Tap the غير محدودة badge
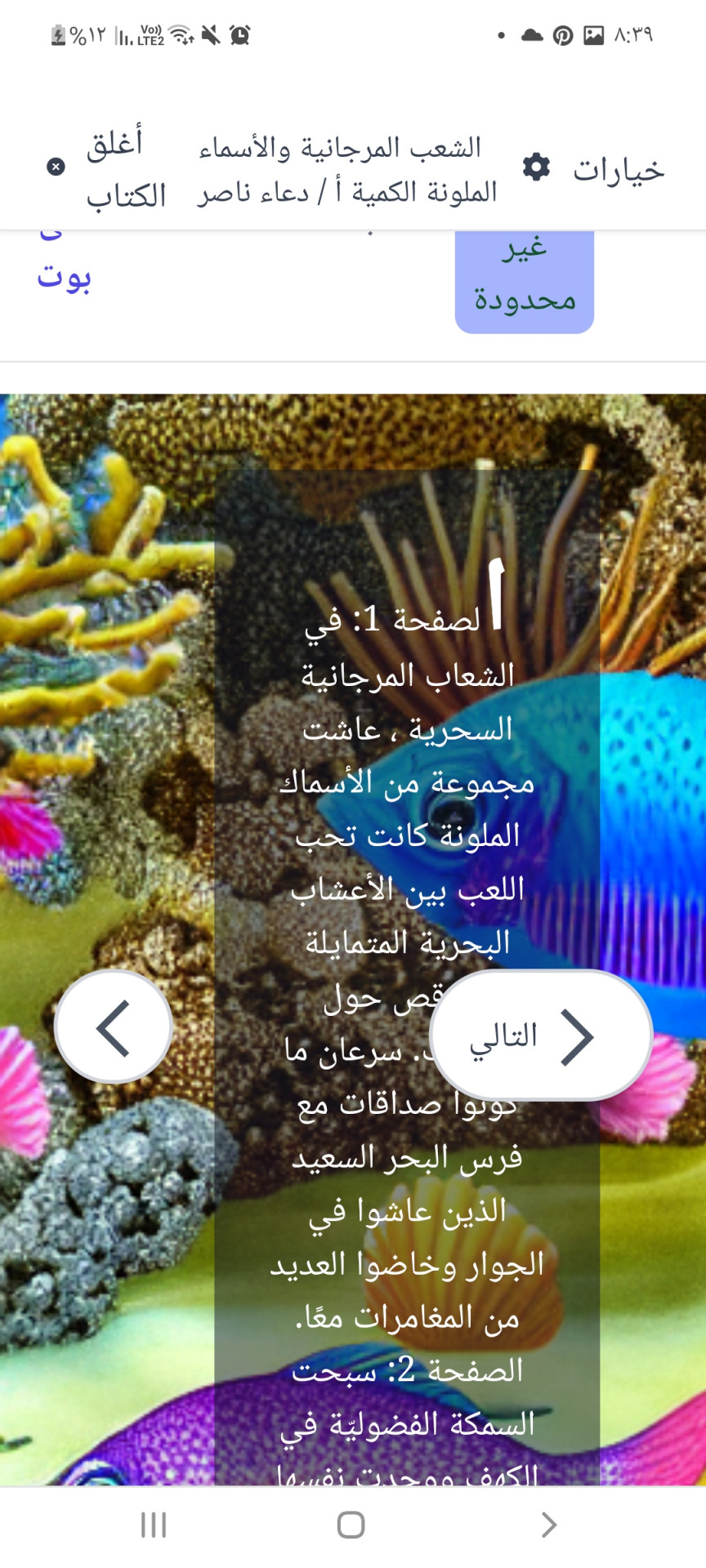The image size is (706, 1568). [x=524, y=279]
